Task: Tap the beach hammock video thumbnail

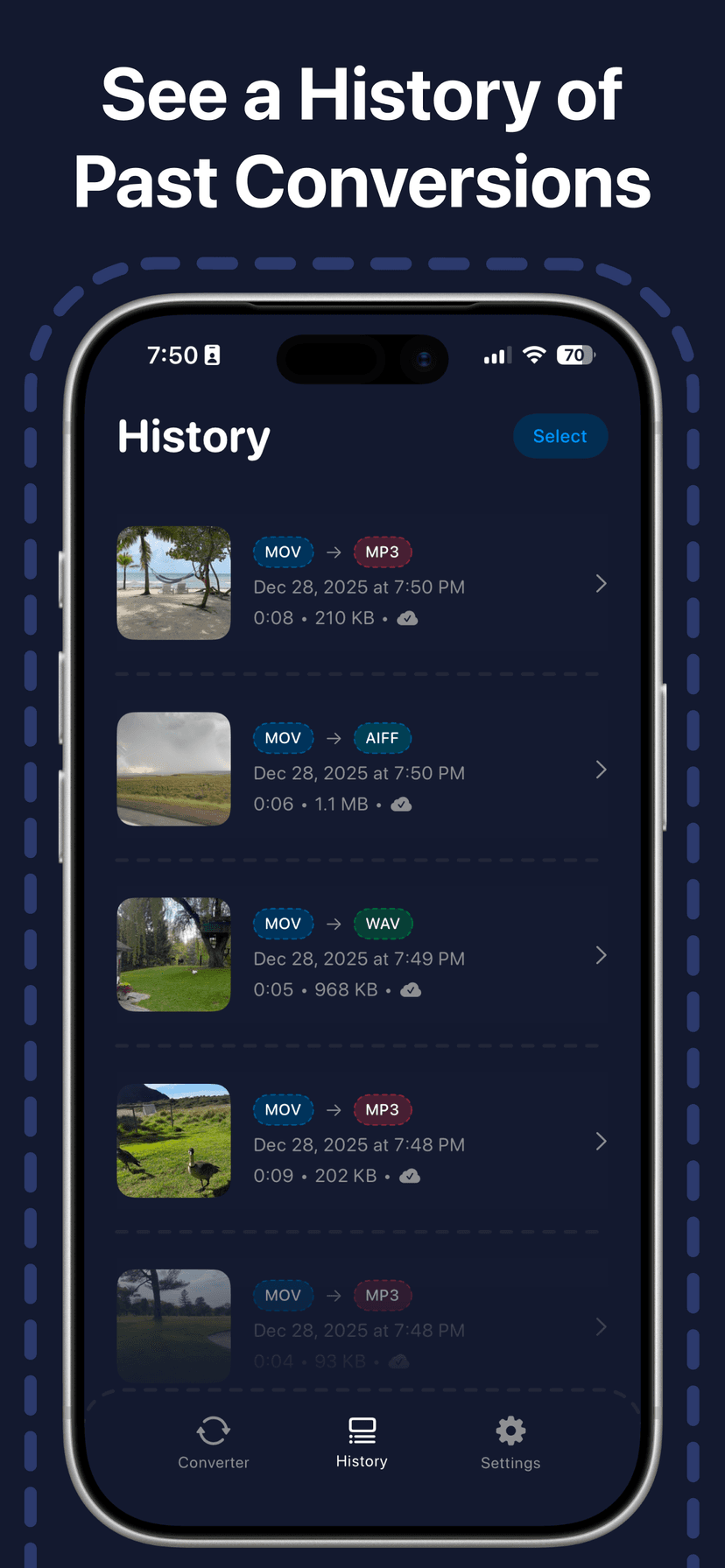Action: [173, 582]
